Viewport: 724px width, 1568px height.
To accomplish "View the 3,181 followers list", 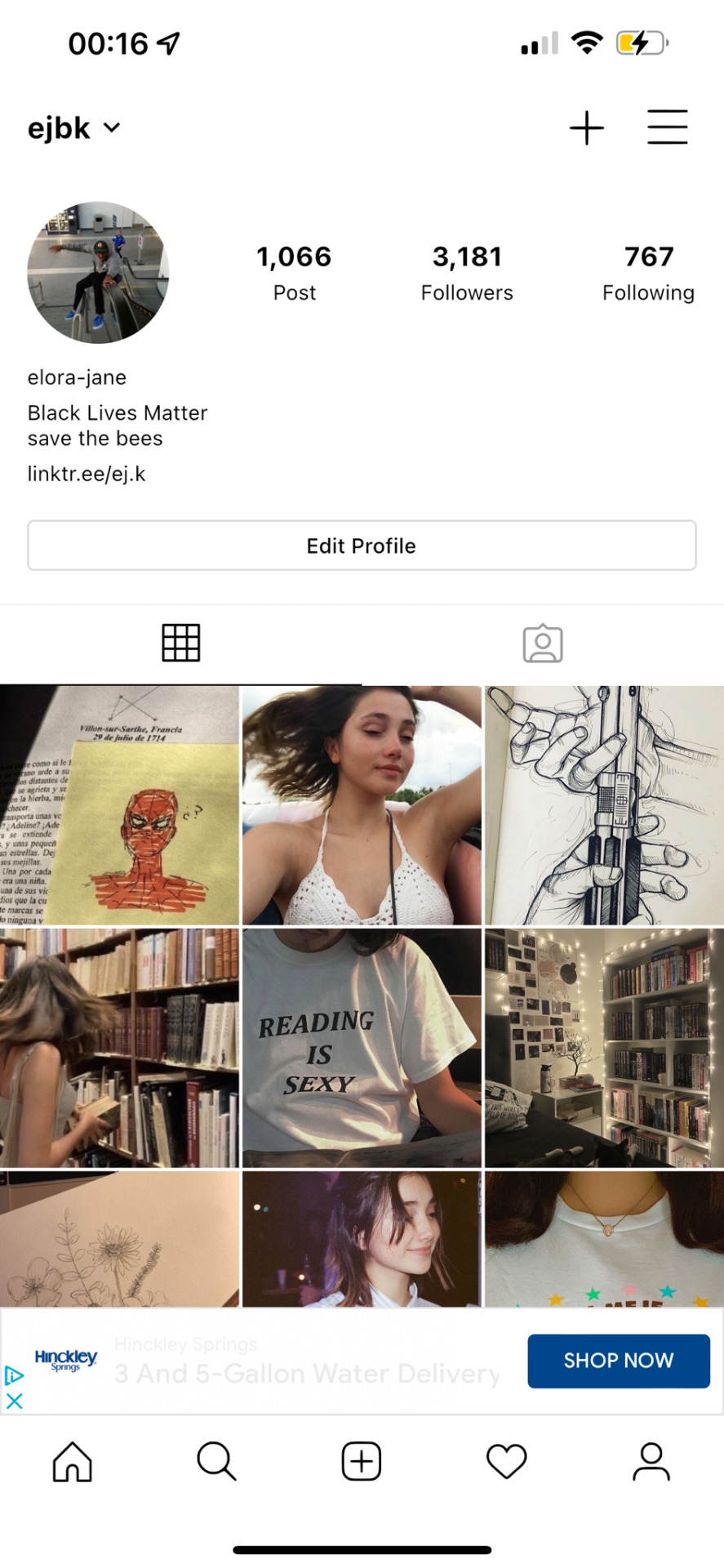I will (x=467, y=273).
